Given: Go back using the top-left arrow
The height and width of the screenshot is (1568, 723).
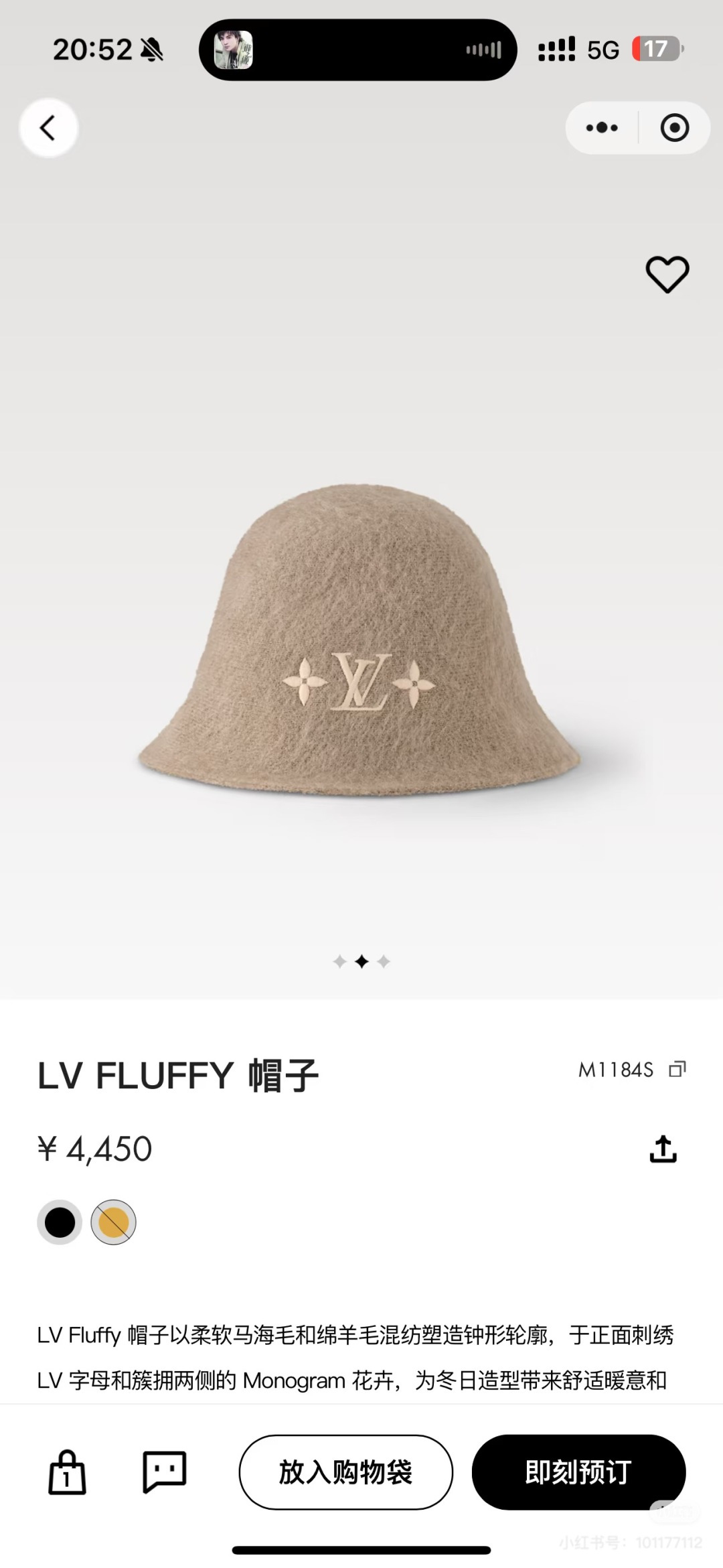Looking at the screenshot, I should pos(48,127).
